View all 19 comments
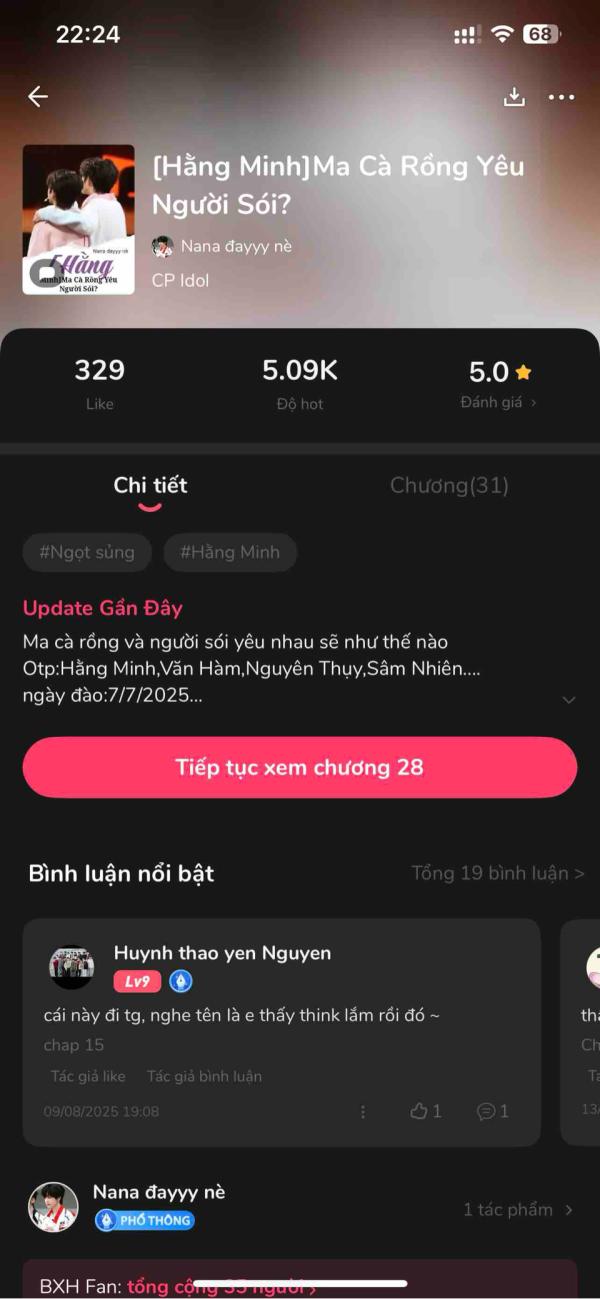Image resolution: width=600 pixels, height=1299 pixels. (497, 873)
